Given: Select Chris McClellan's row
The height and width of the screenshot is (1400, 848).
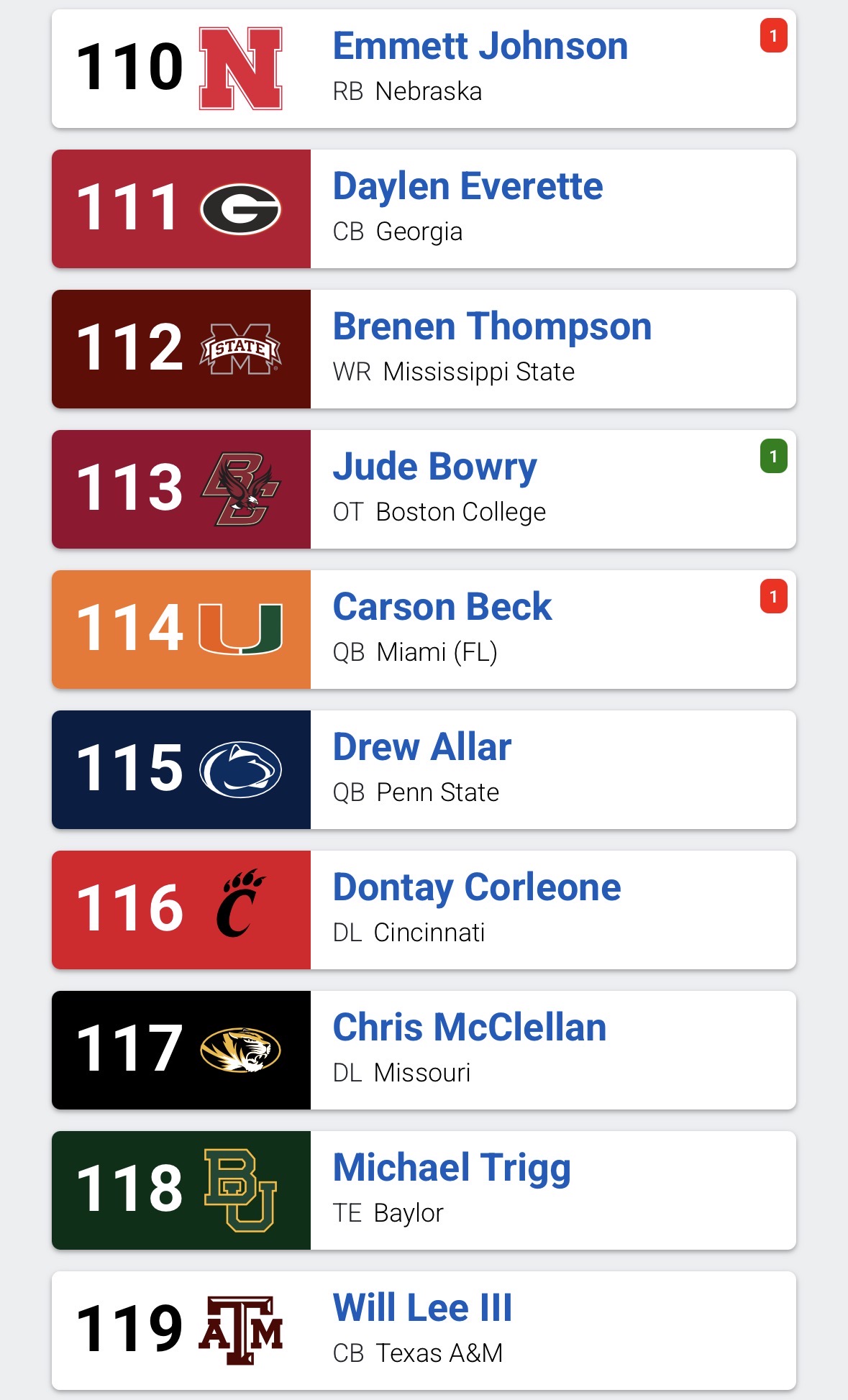Looking at the screenshot, I should point(469,1029).
